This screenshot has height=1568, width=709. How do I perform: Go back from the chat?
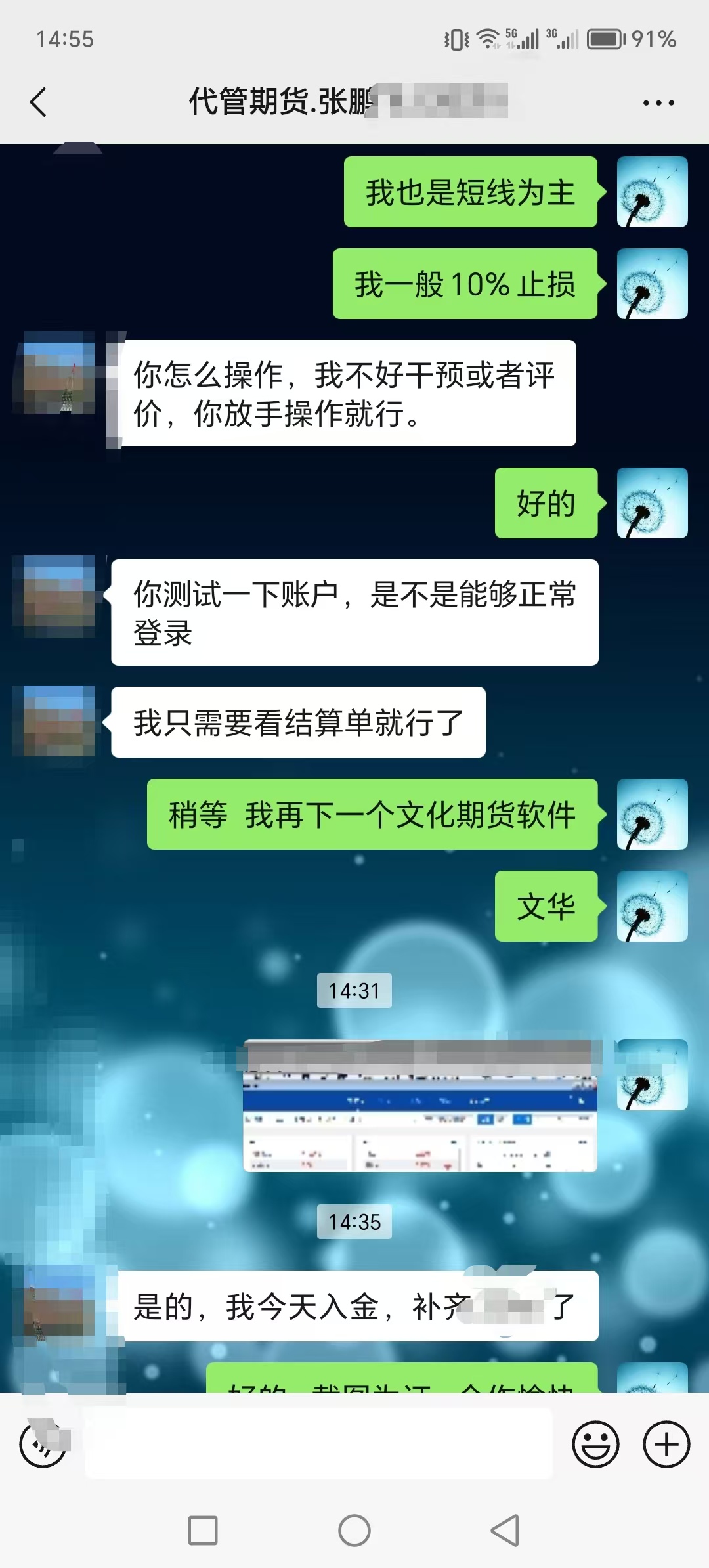coord(39,102)
